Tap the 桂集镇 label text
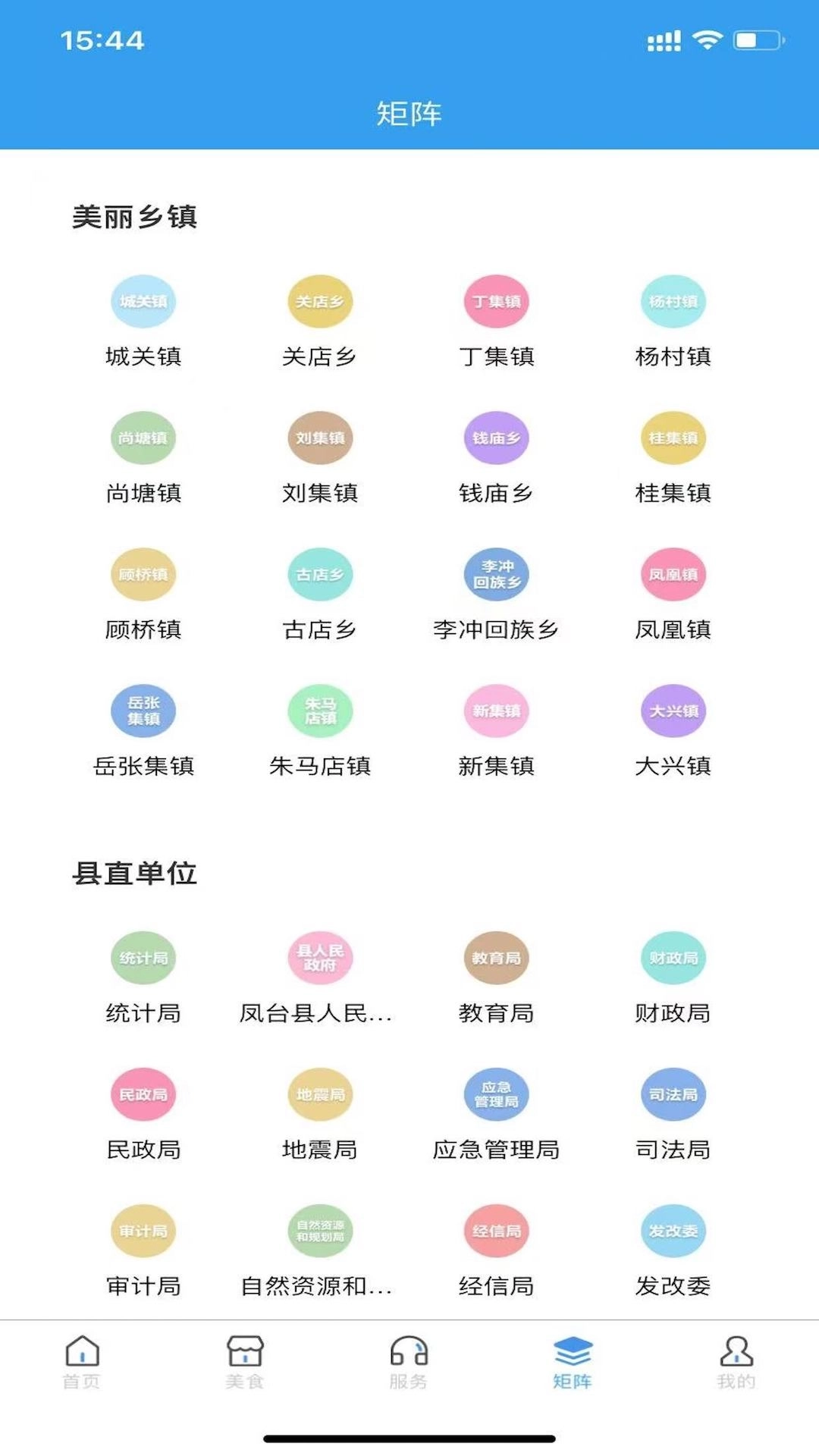 coord(673,493)
